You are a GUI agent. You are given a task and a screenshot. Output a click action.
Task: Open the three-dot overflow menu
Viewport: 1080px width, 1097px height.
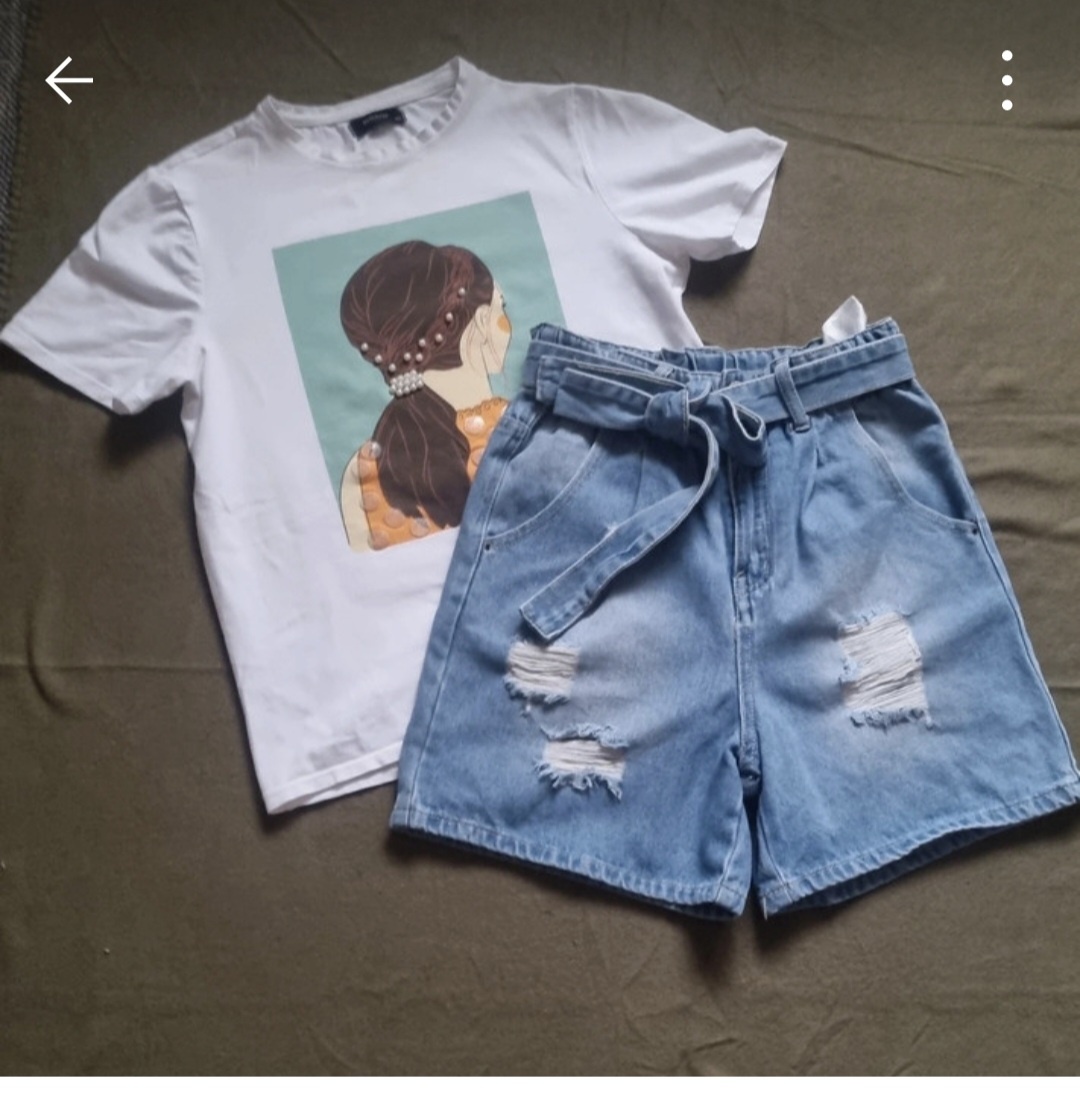[1006, 80]
